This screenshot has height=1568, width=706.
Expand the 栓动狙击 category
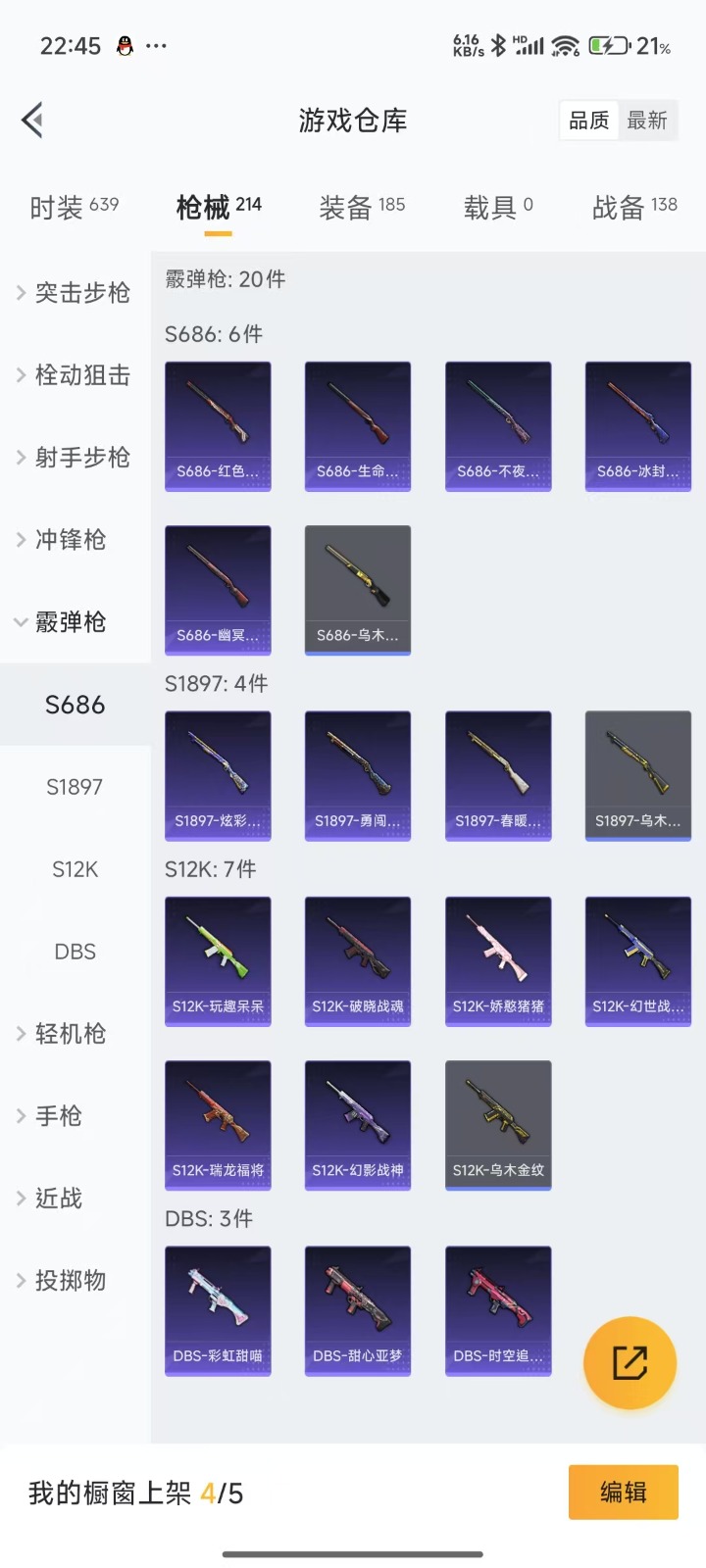tap(75, 375)
